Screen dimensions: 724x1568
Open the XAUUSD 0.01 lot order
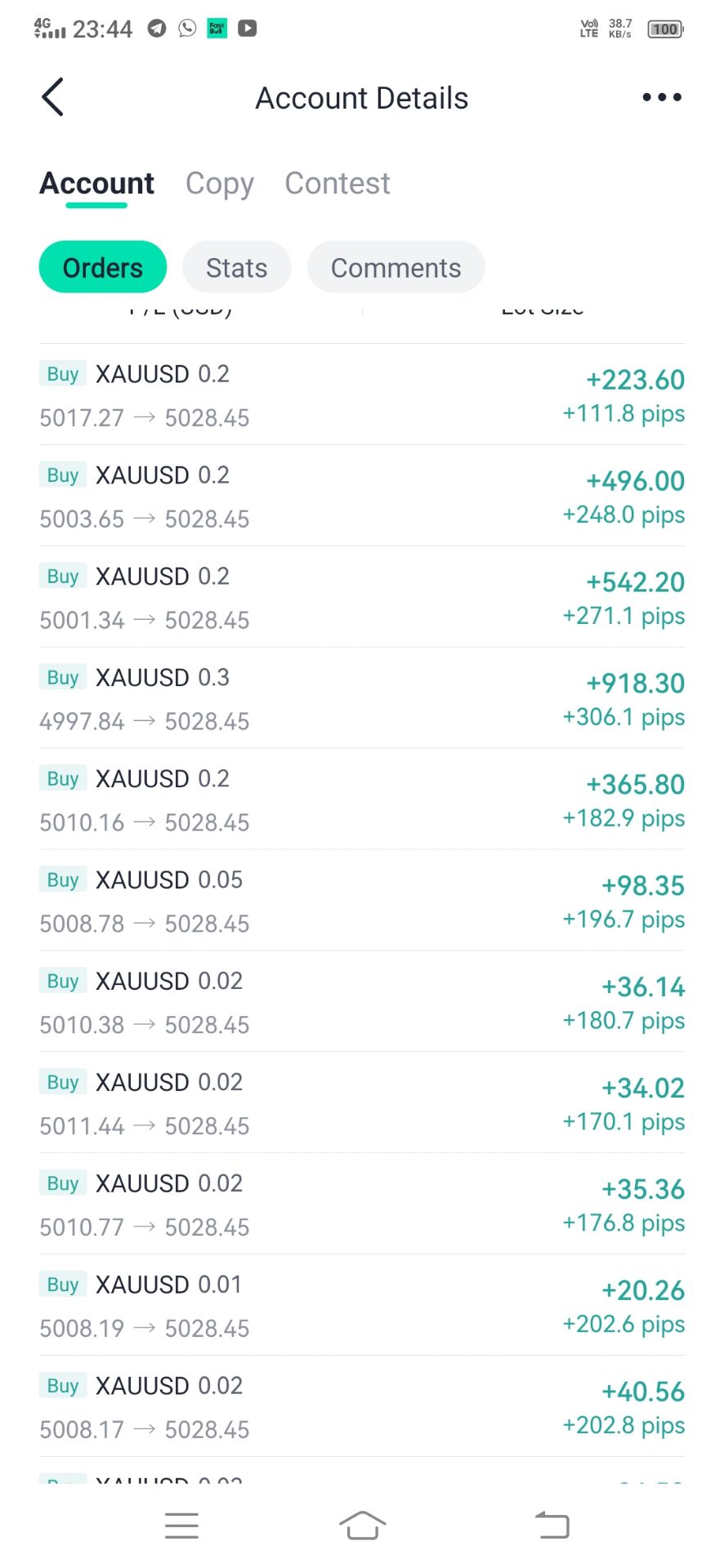361,1307
